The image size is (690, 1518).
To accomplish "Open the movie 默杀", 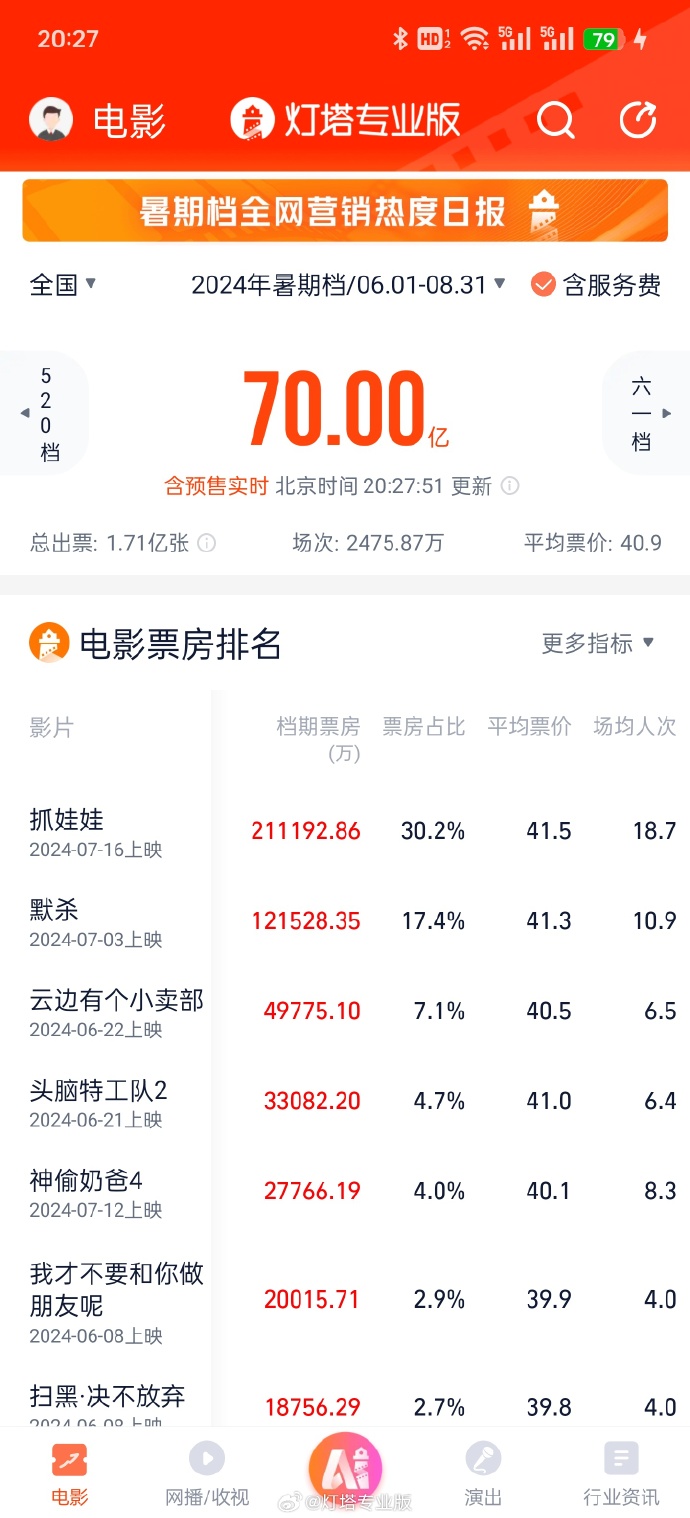I will tap(55, 910).
